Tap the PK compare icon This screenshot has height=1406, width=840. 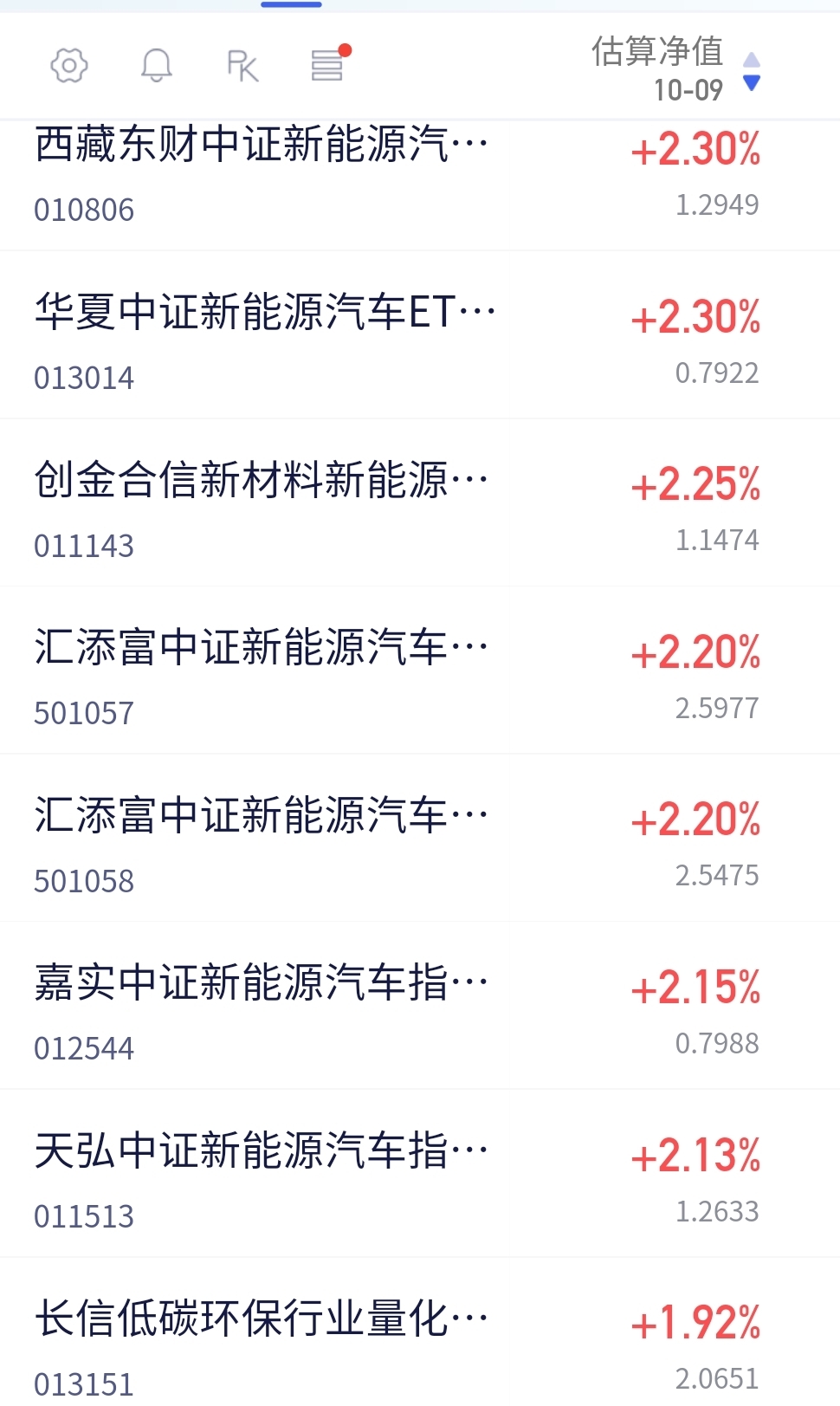(x=242, y=65)
